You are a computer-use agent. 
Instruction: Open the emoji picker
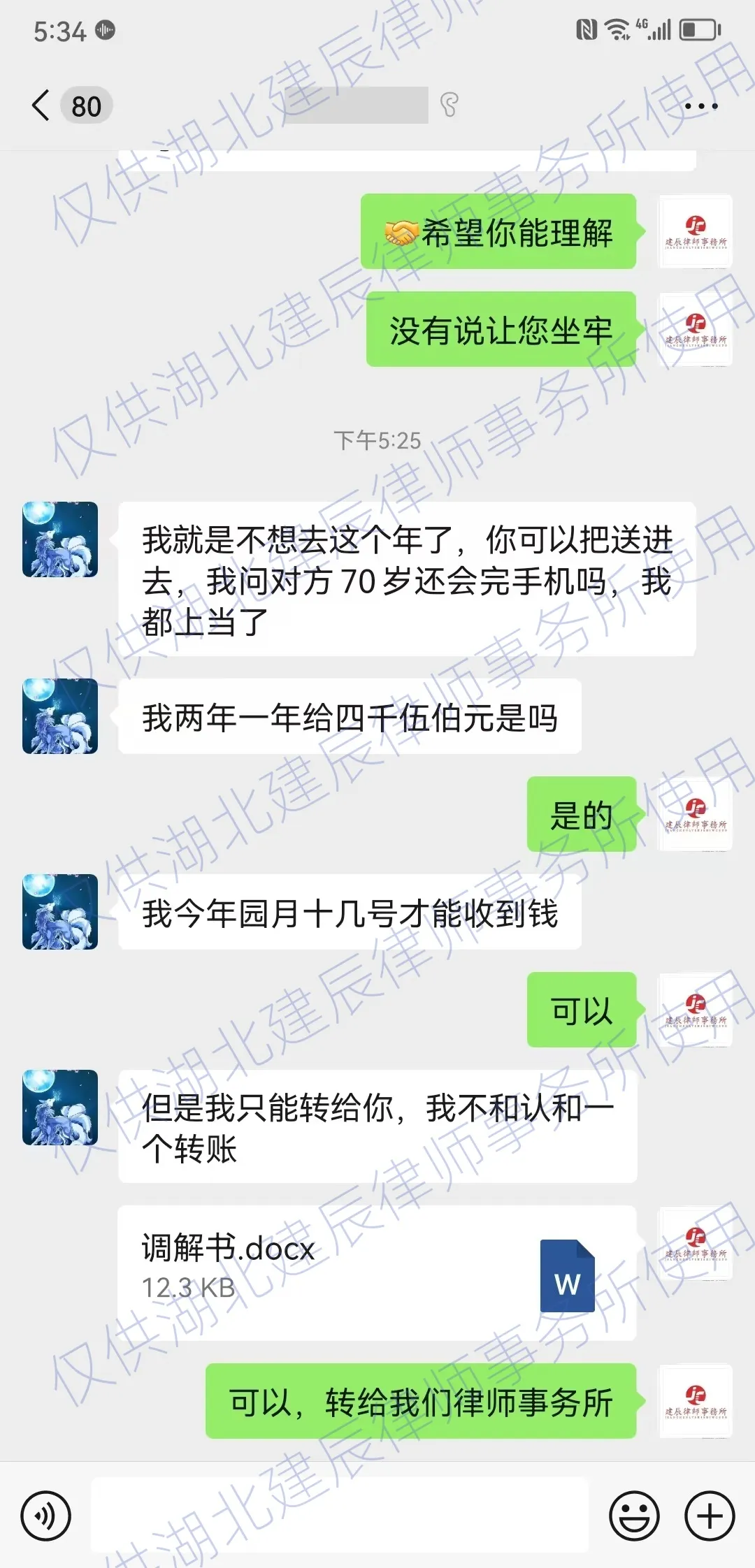coord(634,1516)
